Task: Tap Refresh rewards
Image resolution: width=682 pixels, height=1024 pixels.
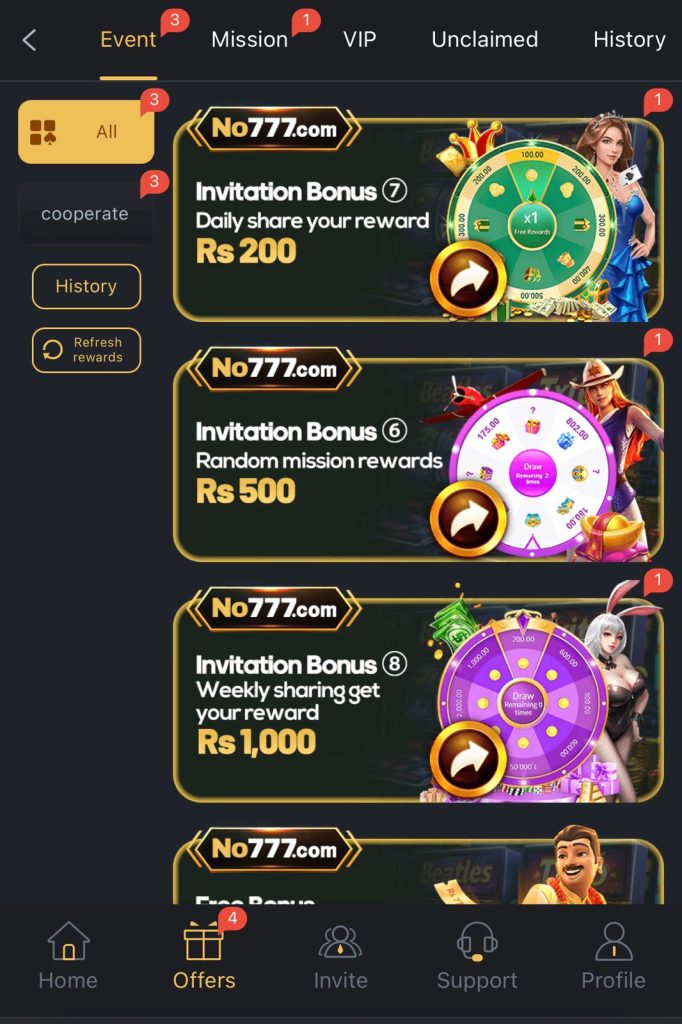Action: click(x=86, y=350)
